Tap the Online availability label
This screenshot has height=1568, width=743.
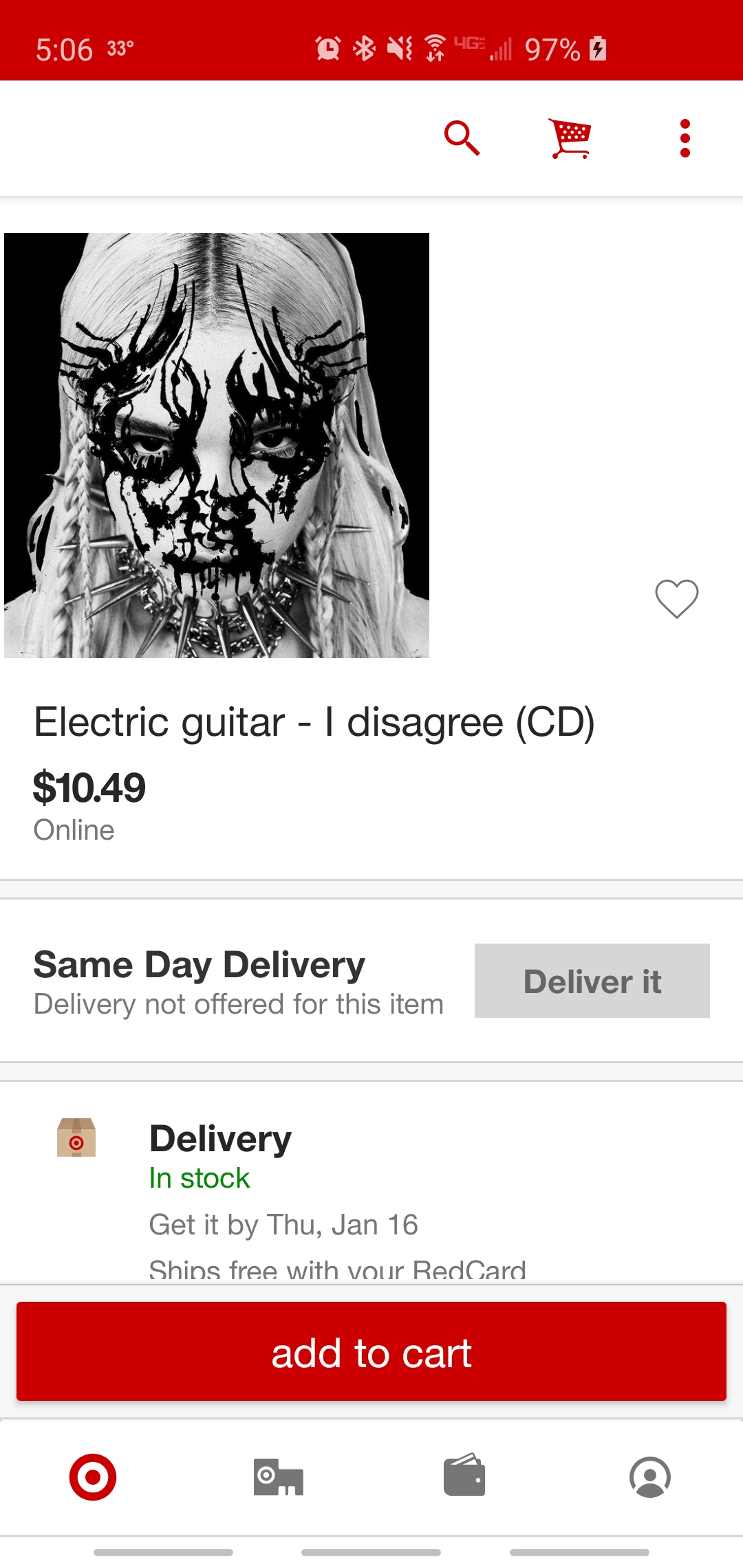pyautogui.click(x=74, y=829)
